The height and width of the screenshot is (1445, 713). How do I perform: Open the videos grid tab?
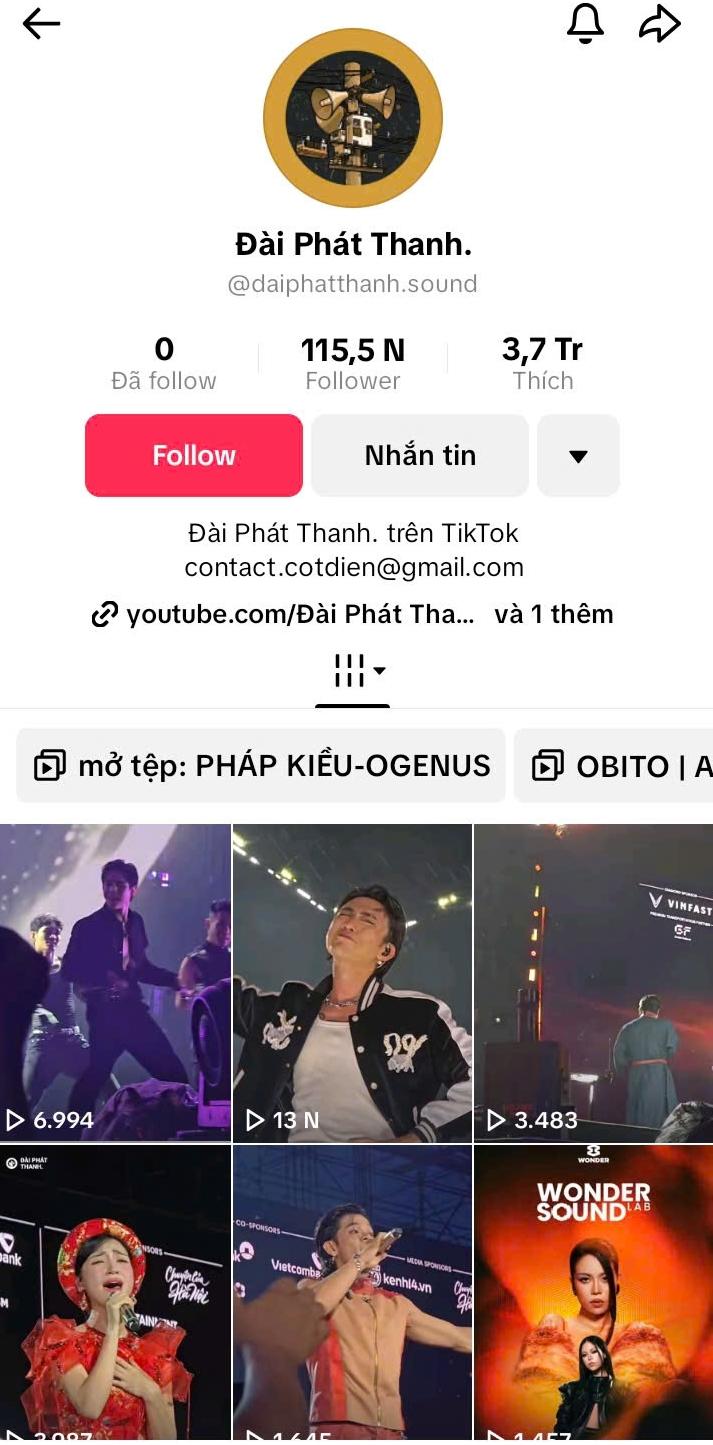coord(352,671)
